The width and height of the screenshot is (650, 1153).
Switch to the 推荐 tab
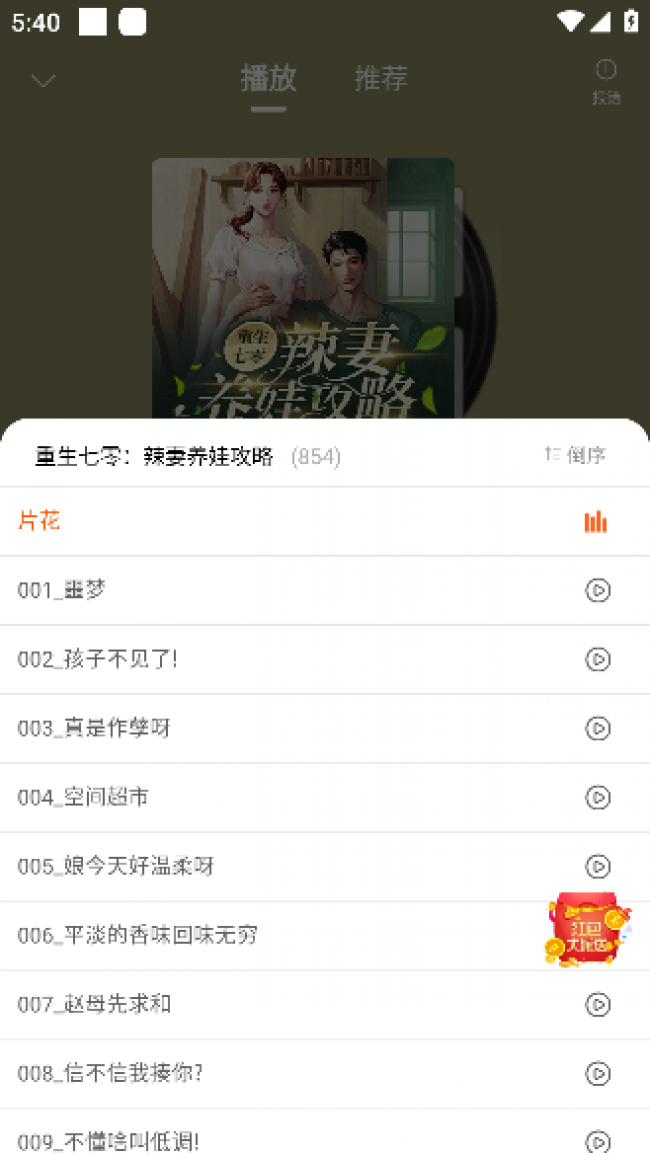[381, 79]
